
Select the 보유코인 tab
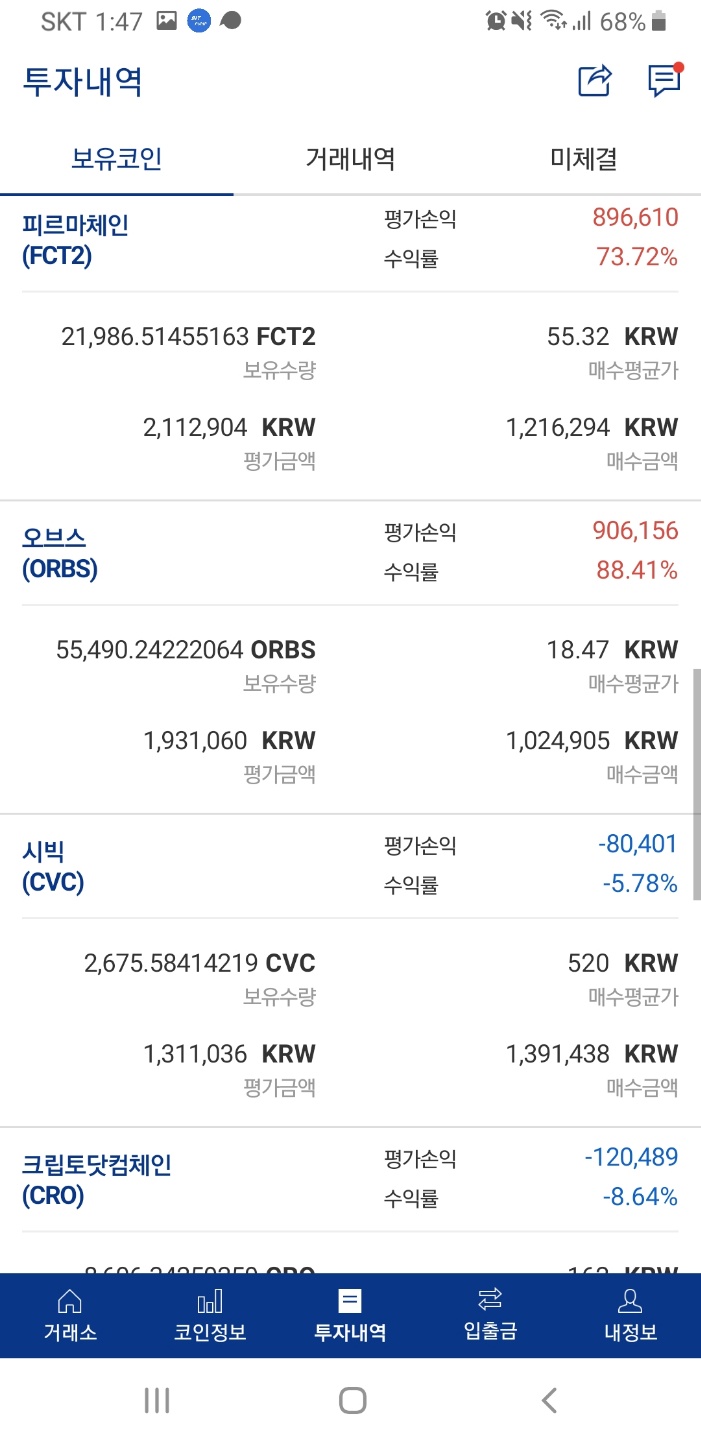[117, 158]
